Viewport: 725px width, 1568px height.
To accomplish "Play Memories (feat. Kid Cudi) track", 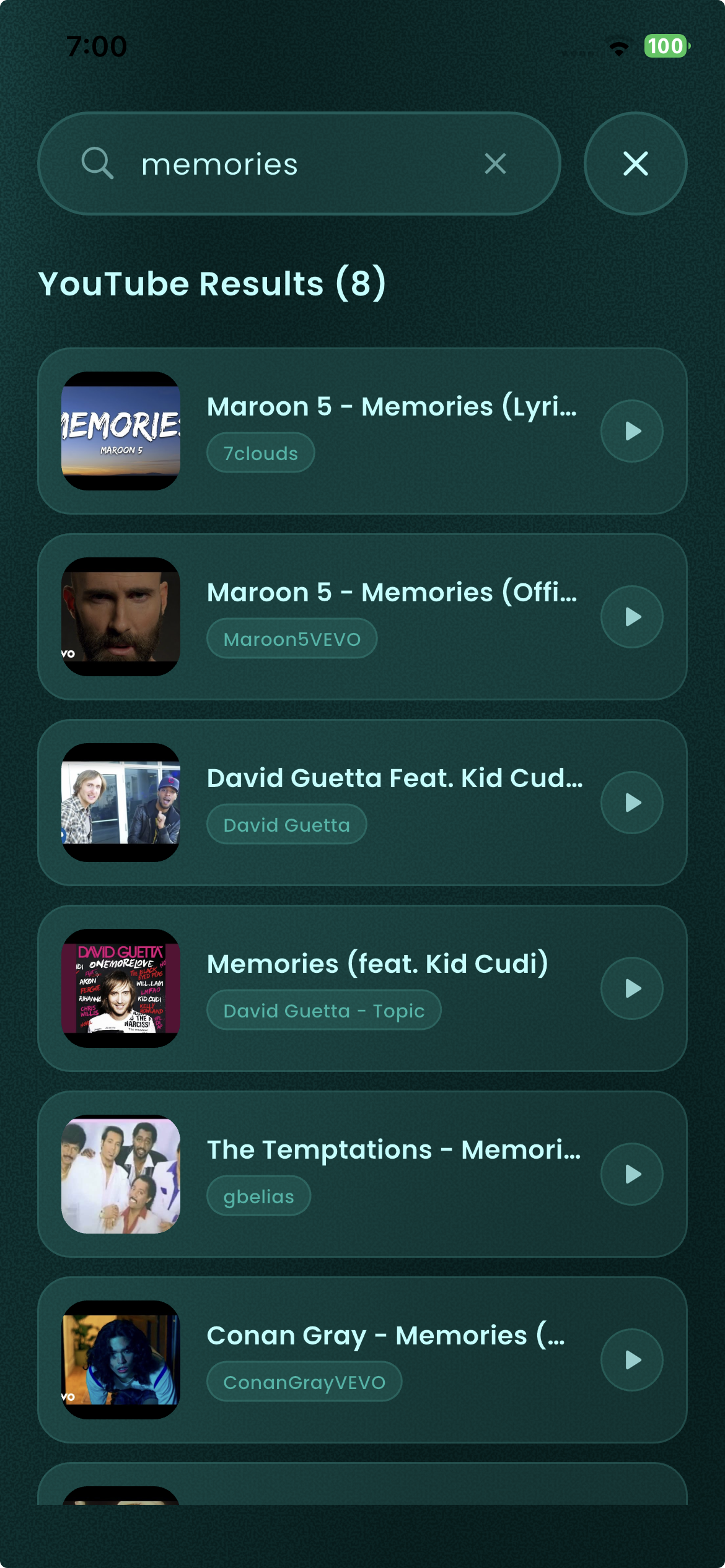I will click(x=631, y=988).
